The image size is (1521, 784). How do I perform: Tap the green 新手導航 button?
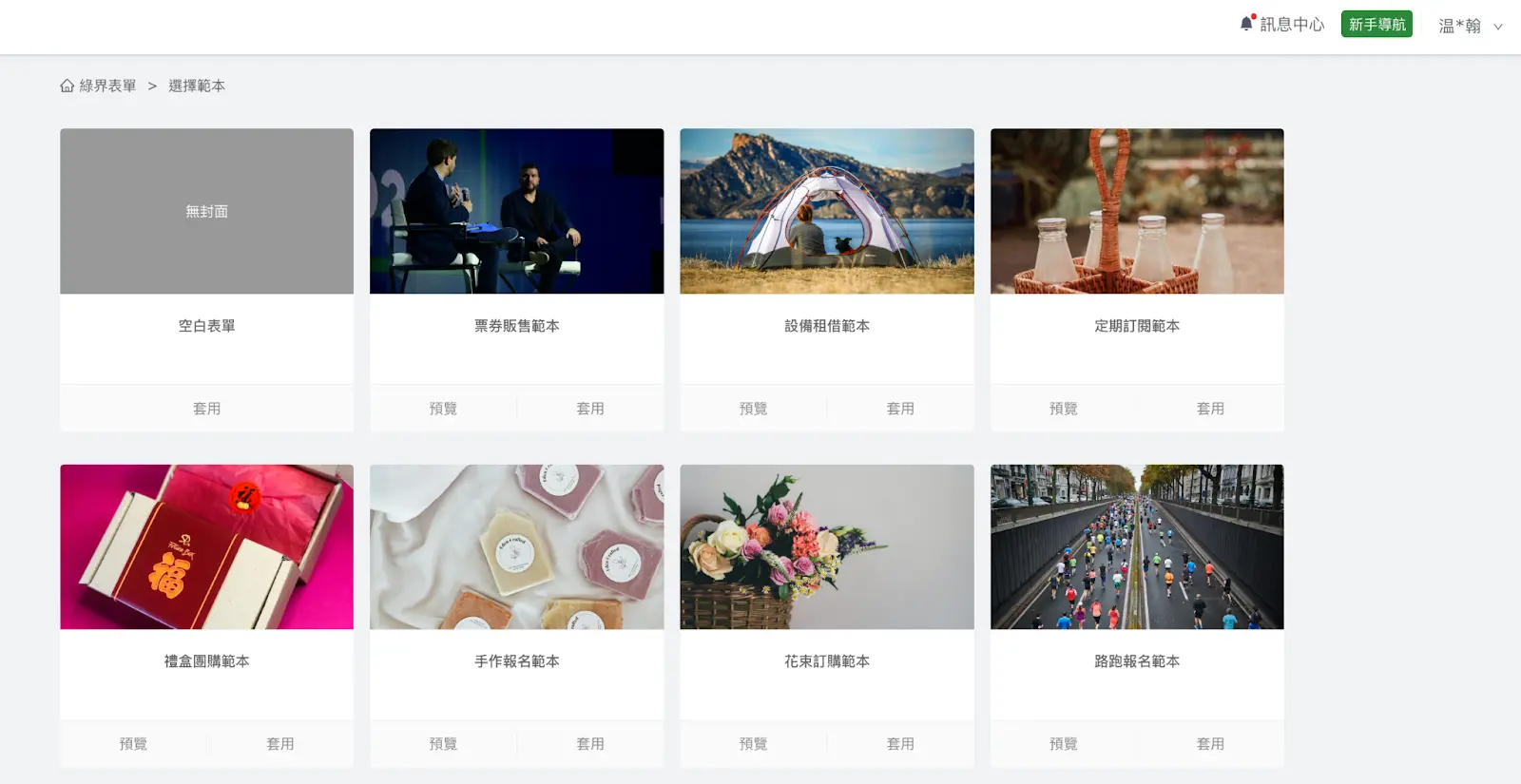[1377, 25]
